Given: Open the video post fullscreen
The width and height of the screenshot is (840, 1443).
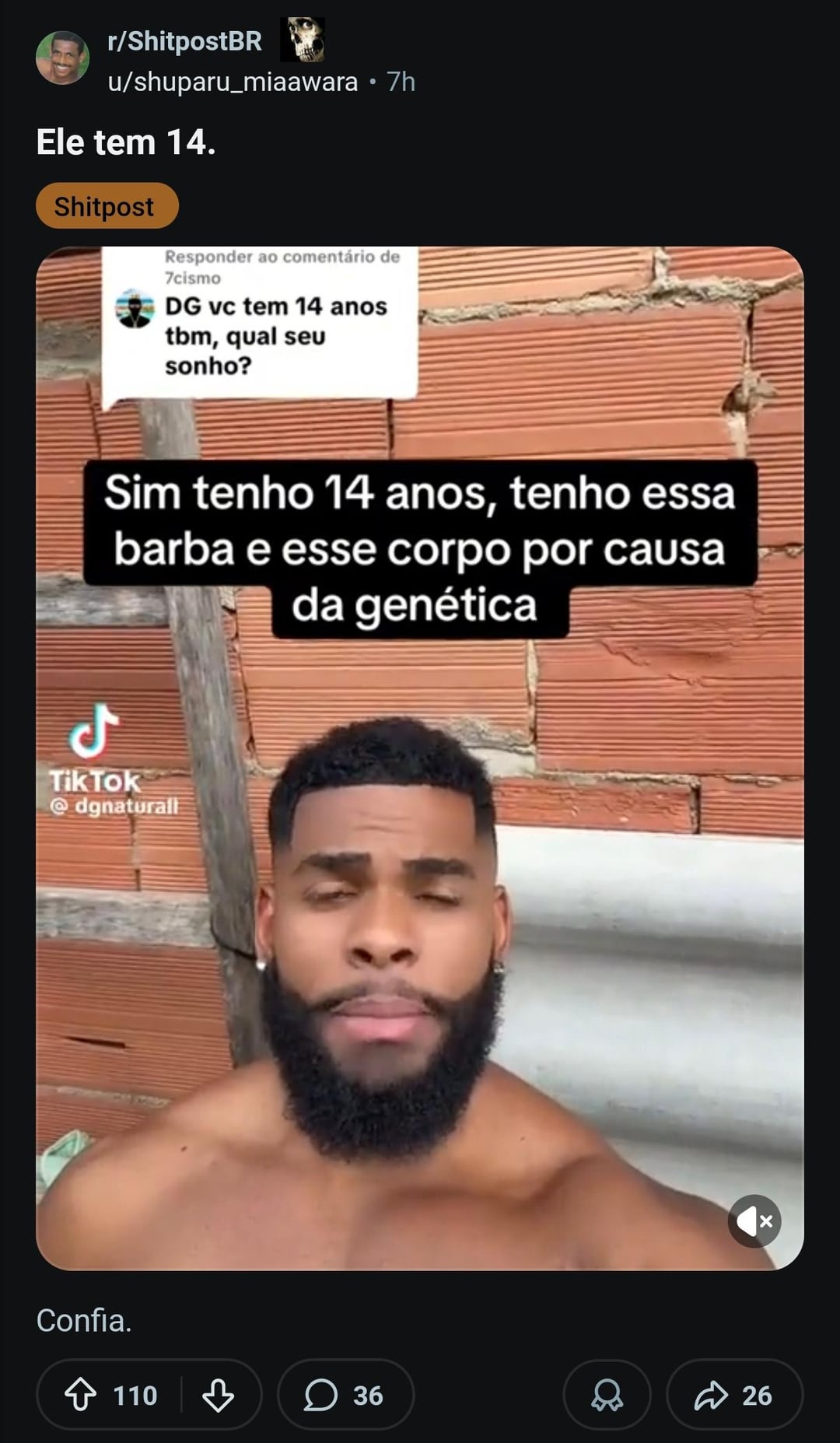Looking at the screenshot, I should (x=419, y=856).
